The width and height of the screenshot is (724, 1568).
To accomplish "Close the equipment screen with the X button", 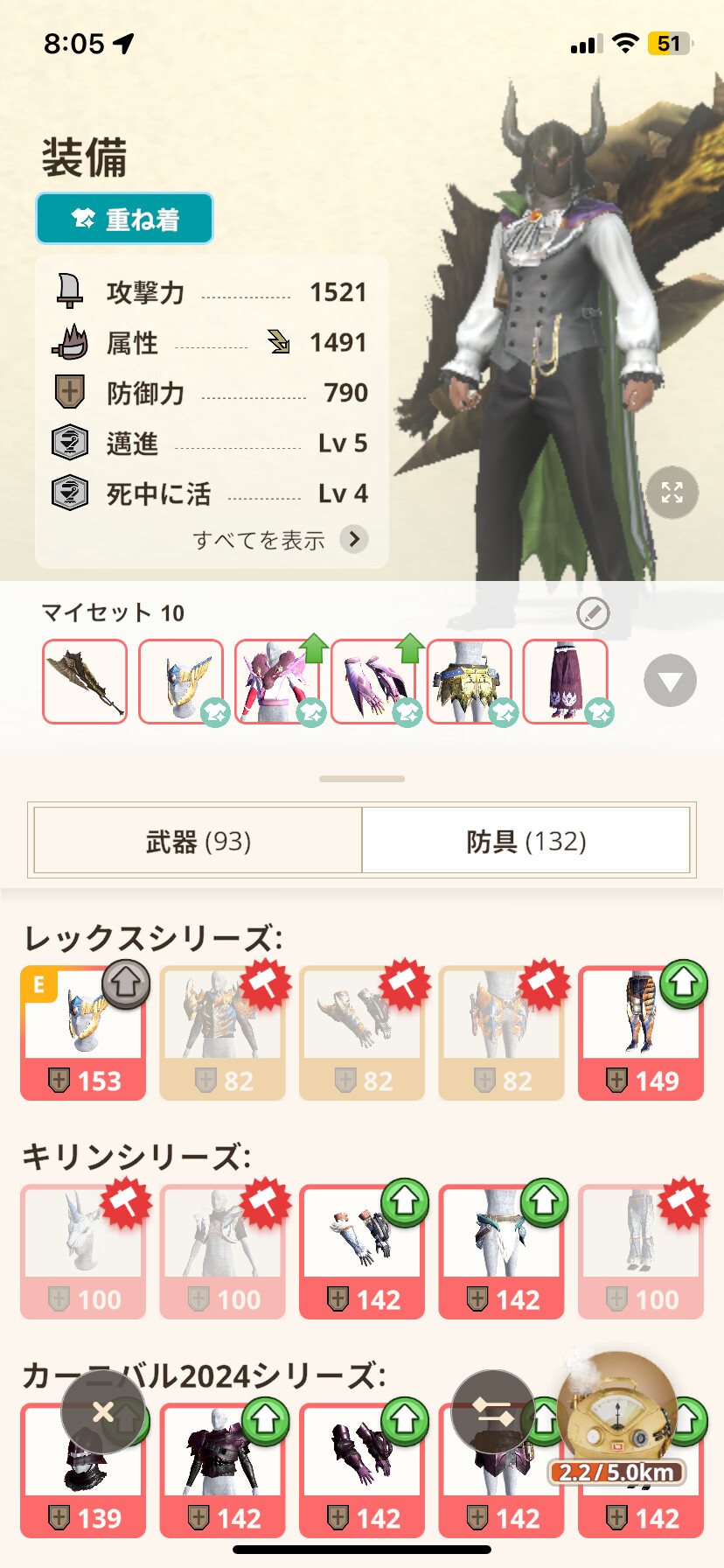I will point(102,1411).
